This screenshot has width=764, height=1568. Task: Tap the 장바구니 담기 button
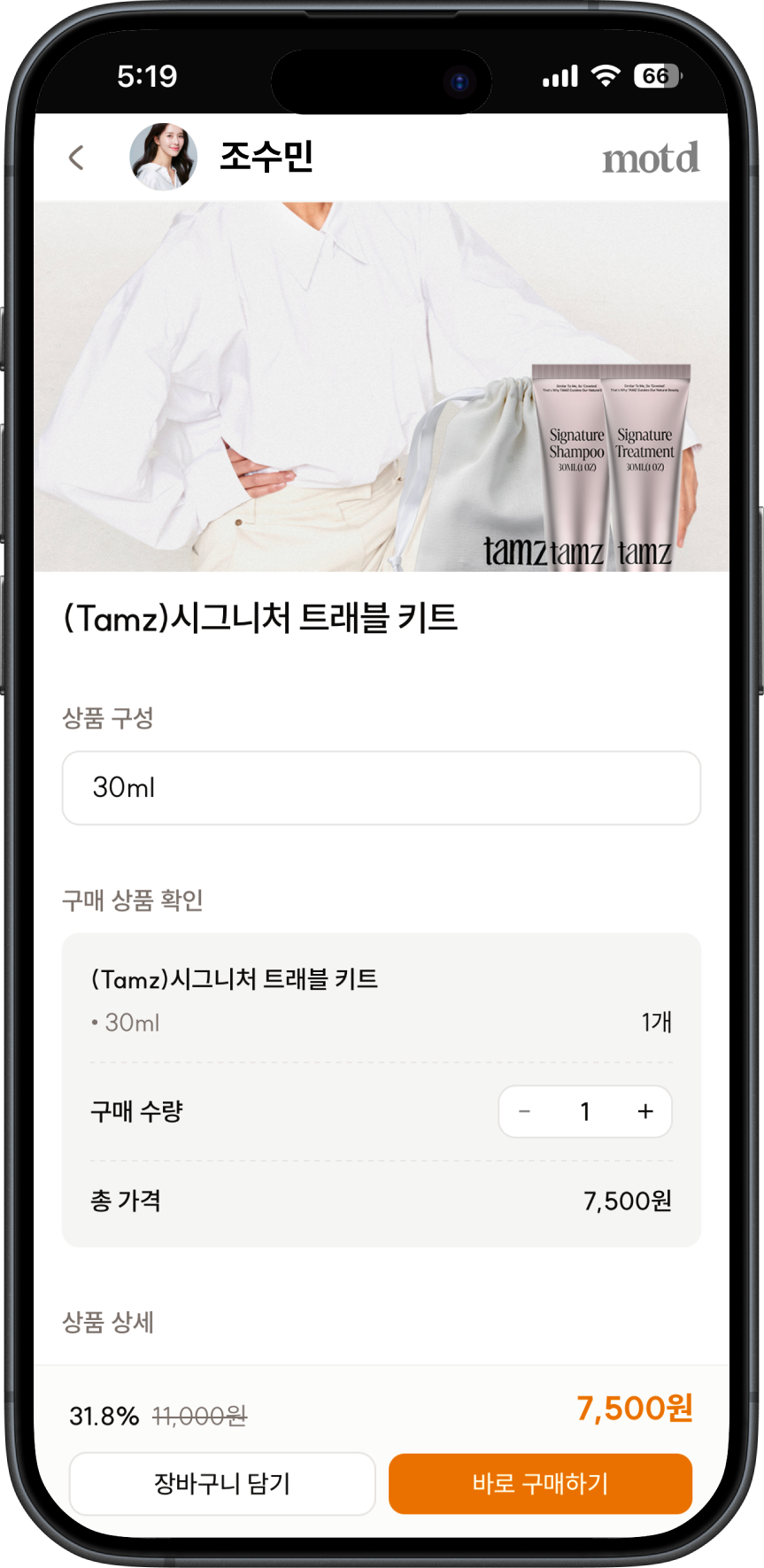point(222,1484)
